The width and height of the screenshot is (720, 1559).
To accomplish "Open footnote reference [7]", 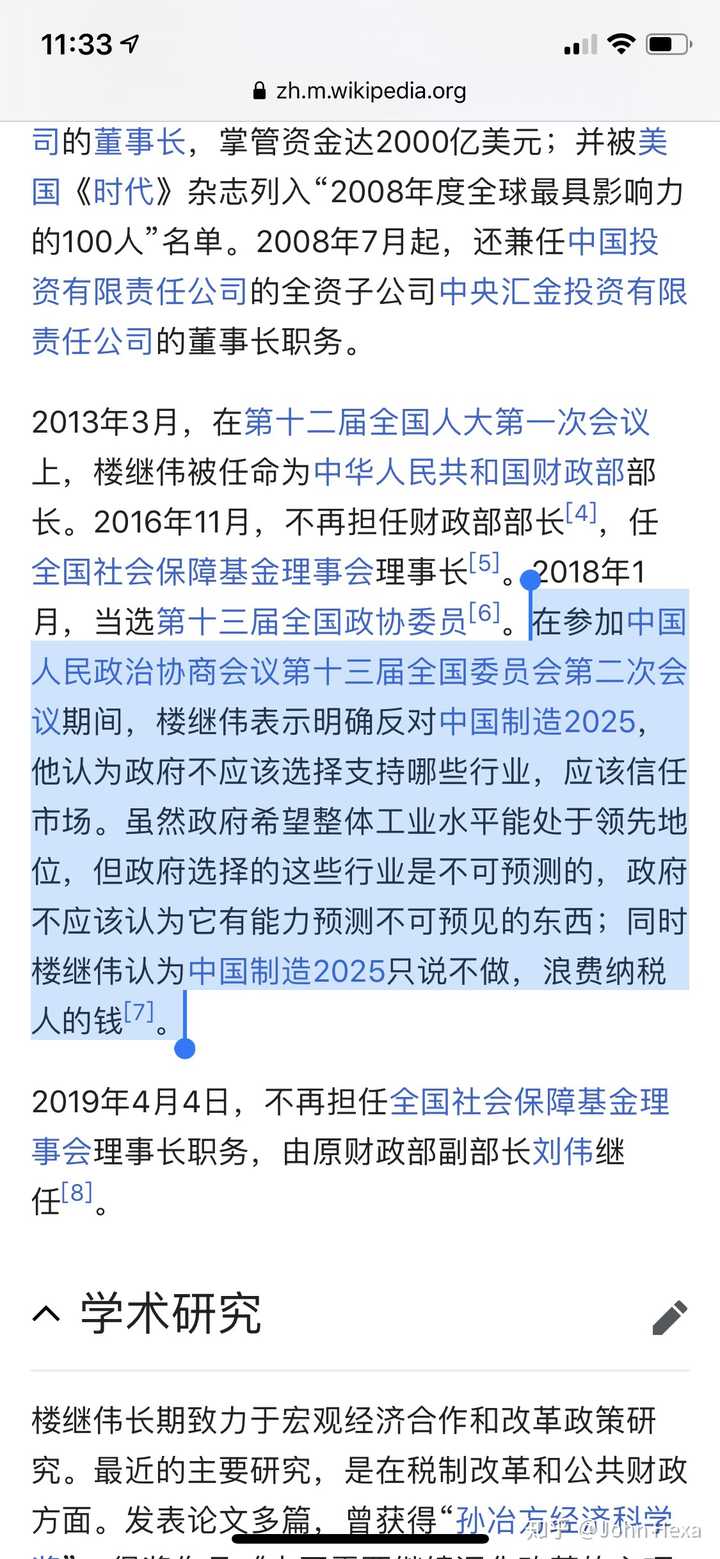I will pyautogui.click(x=139, y=1013).
